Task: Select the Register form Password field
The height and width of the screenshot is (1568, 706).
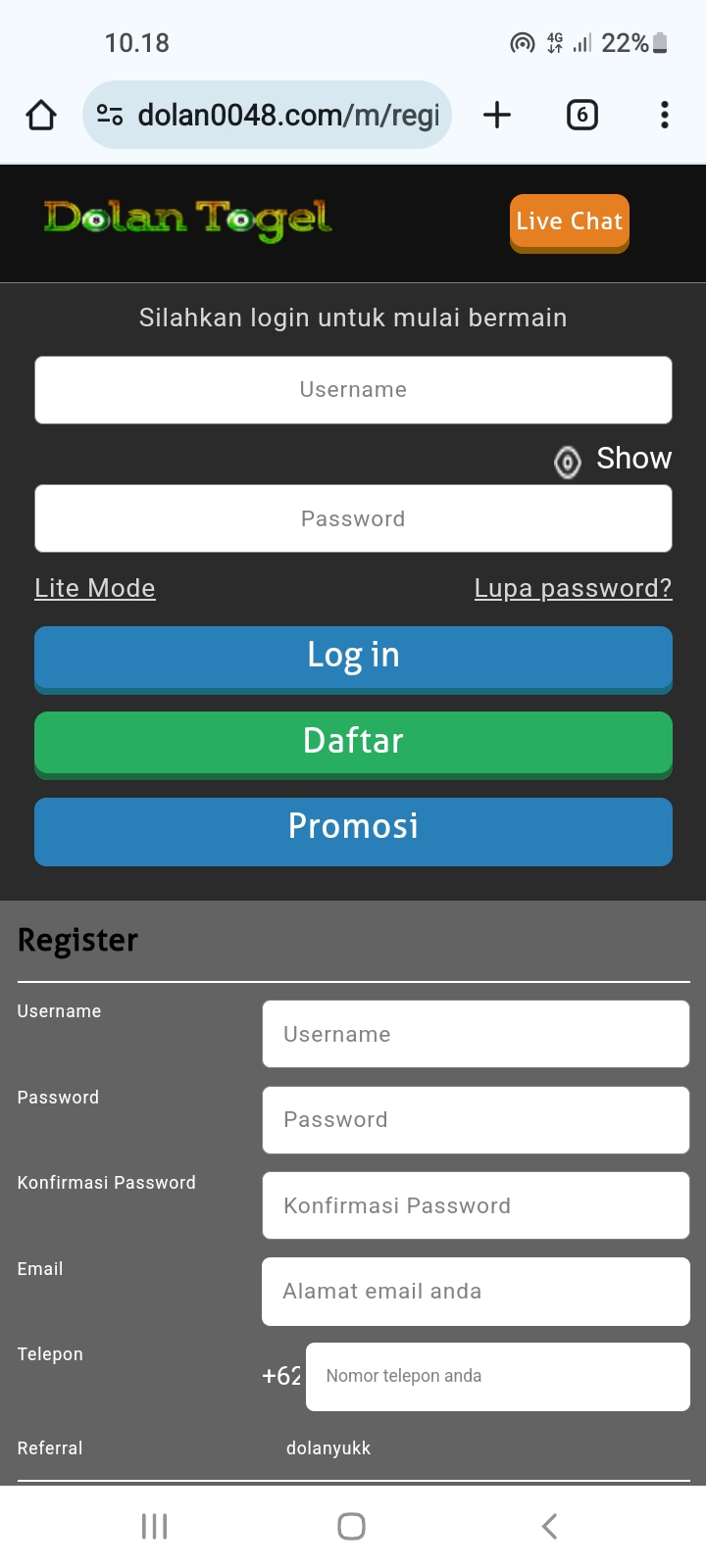Action: [x=476, y=1119]
